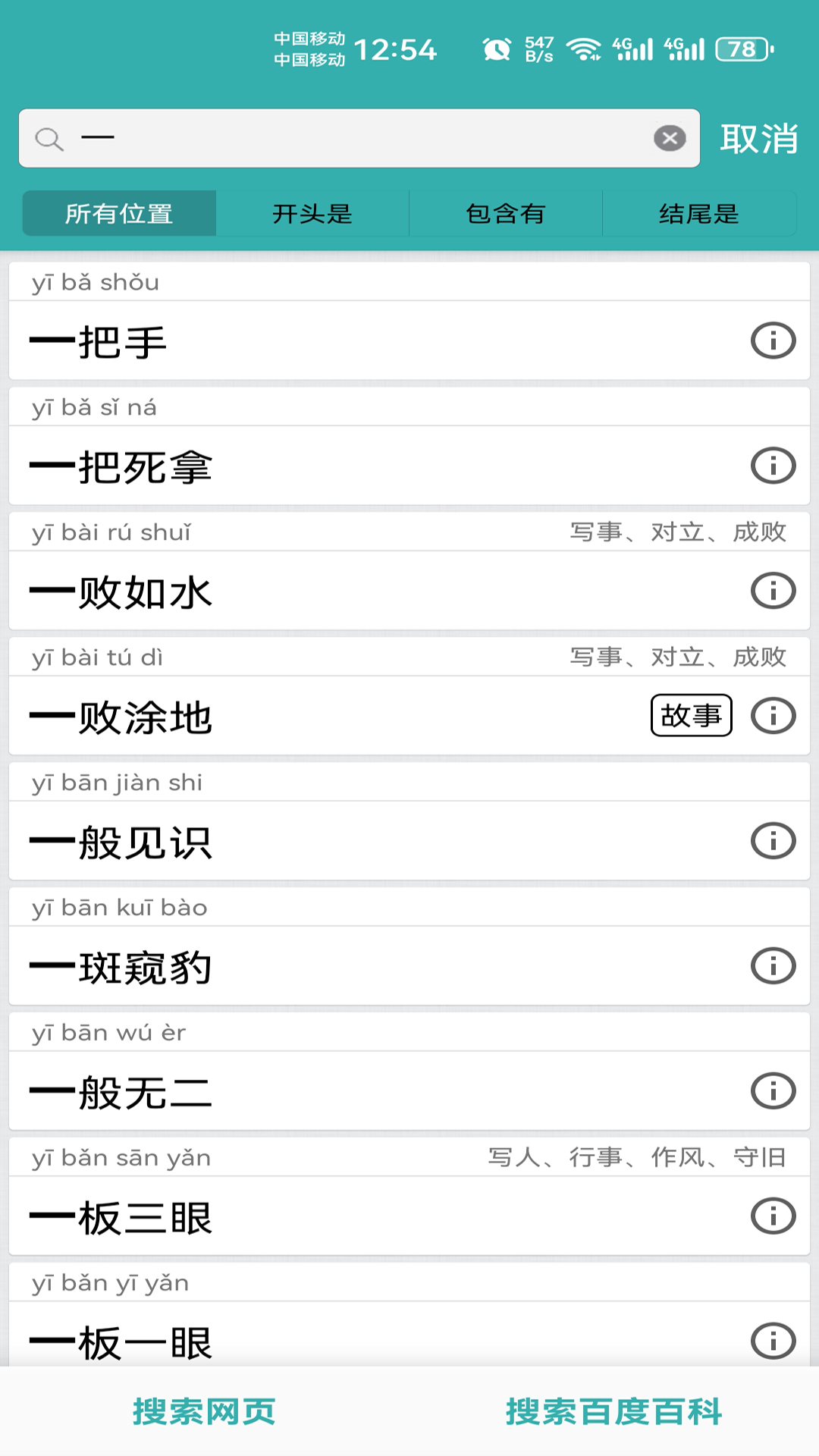819x1456 pixels.
Task: Tap the search field containing 一
Action: point(356,138)
